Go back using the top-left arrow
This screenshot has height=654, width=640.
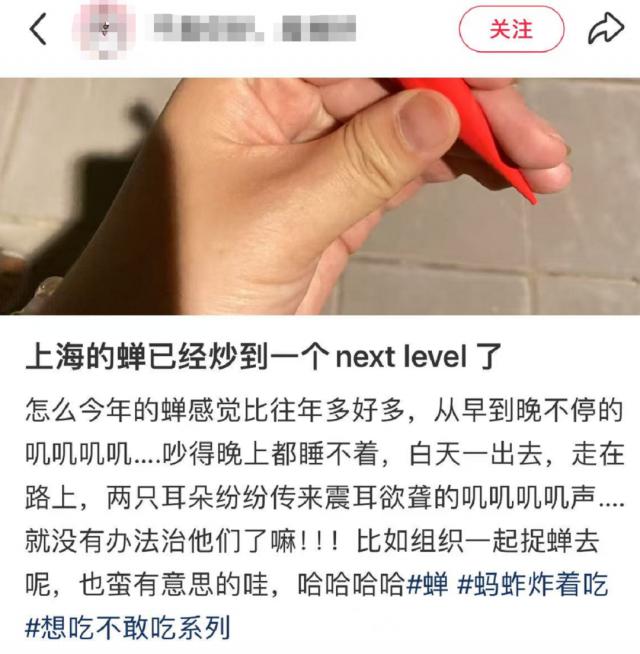tap(38, 30)
